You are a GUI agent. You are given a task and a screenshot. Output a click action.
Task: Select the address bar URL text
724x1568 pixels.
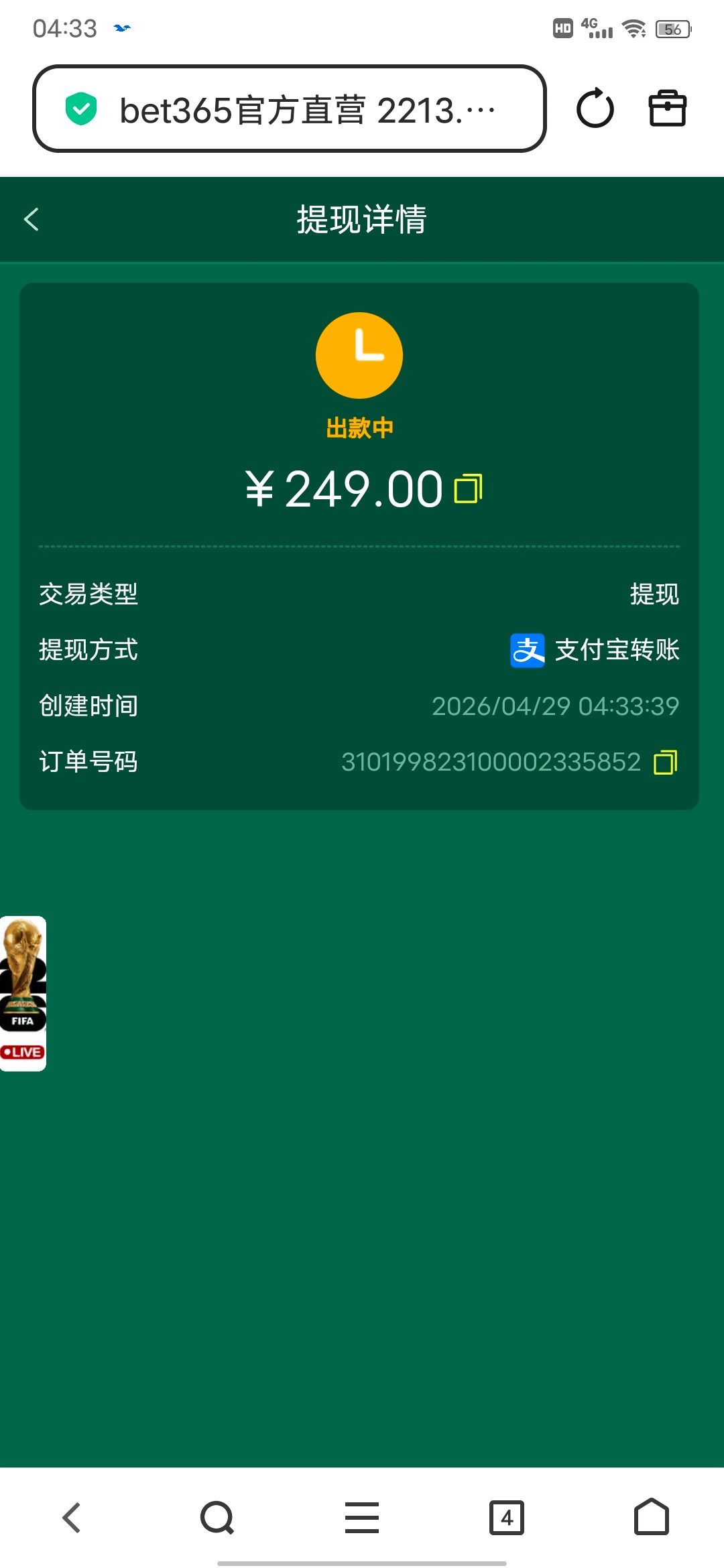tap(308, 108)
